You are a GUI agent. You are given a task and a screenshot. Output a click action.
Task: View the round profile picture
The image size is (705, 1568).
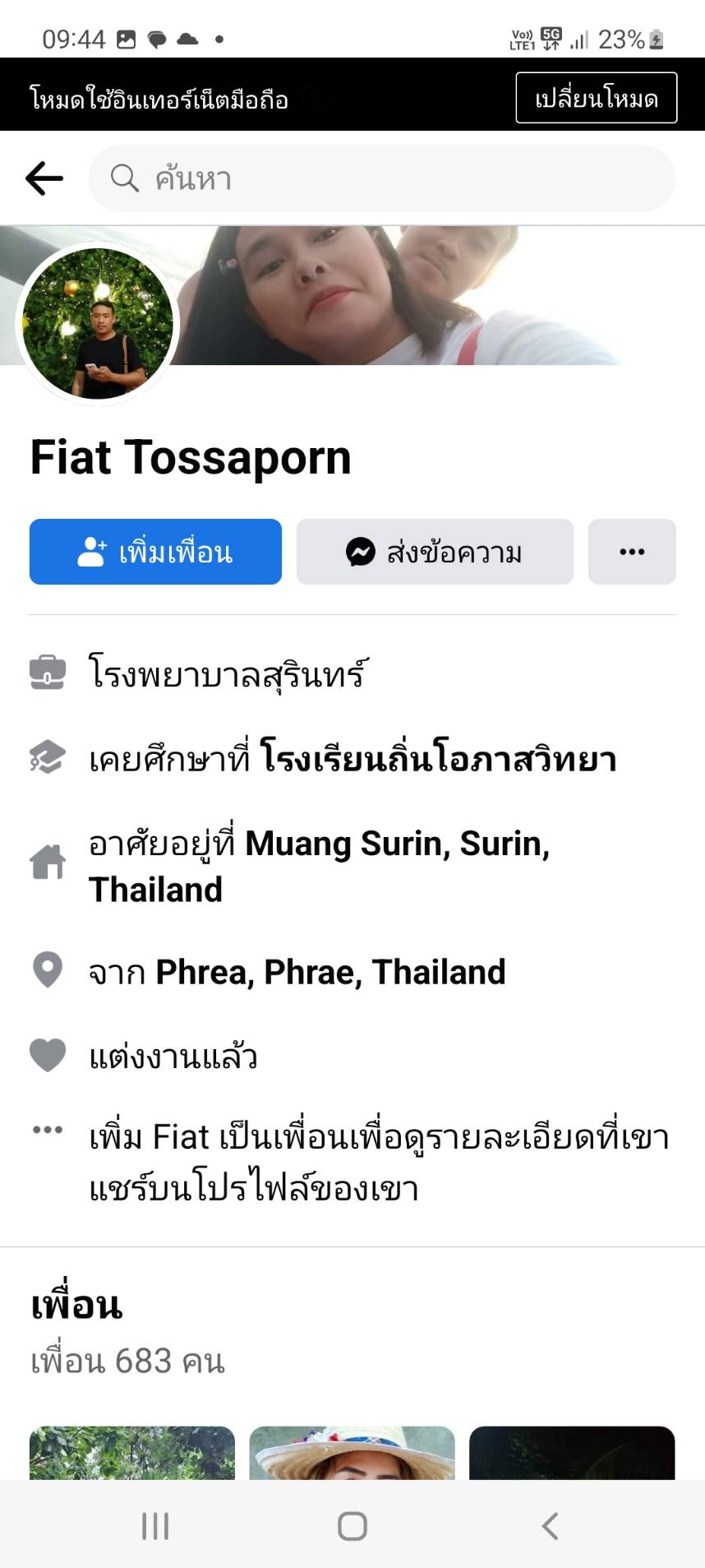click(x=98, y=323)
